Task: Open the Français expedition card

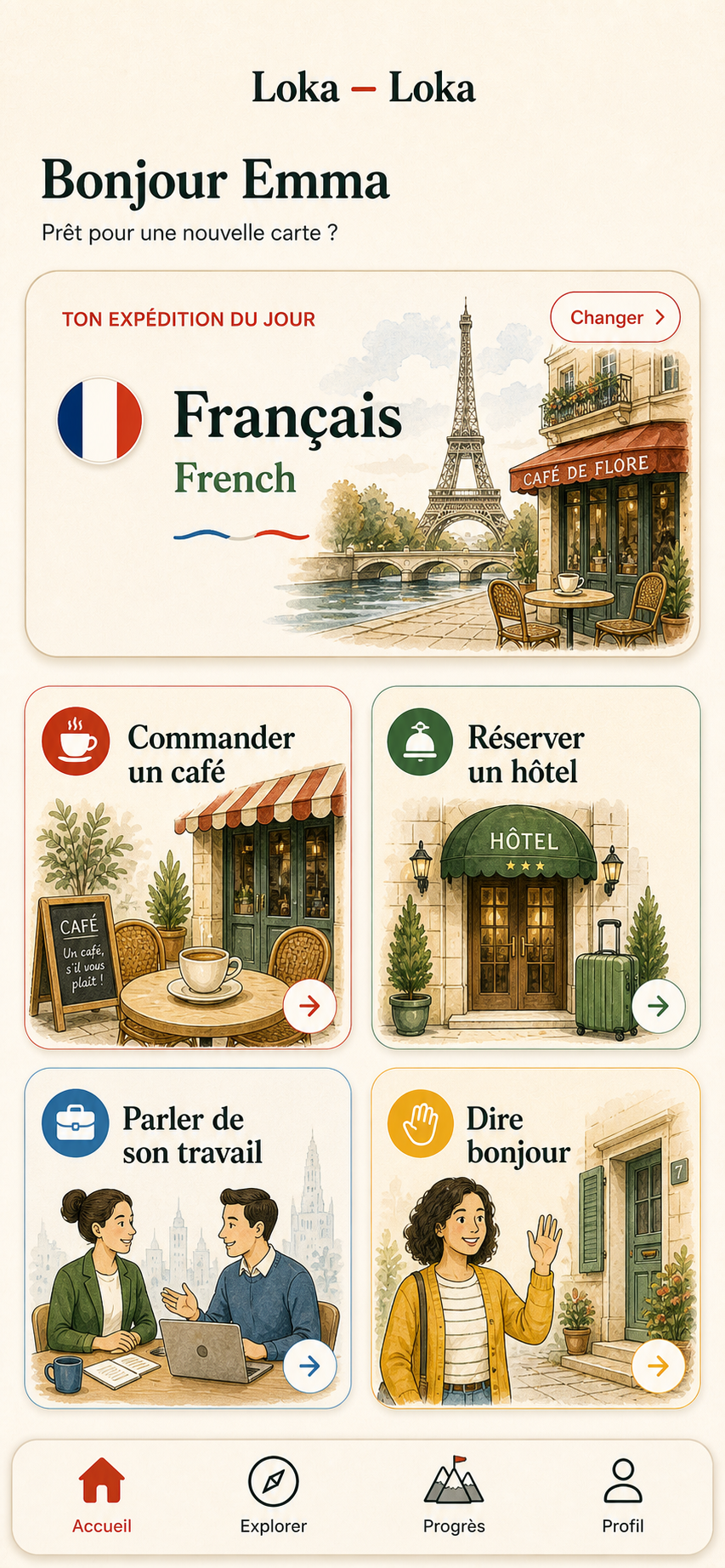Action: pyautogui.click(x=362, y=463)
